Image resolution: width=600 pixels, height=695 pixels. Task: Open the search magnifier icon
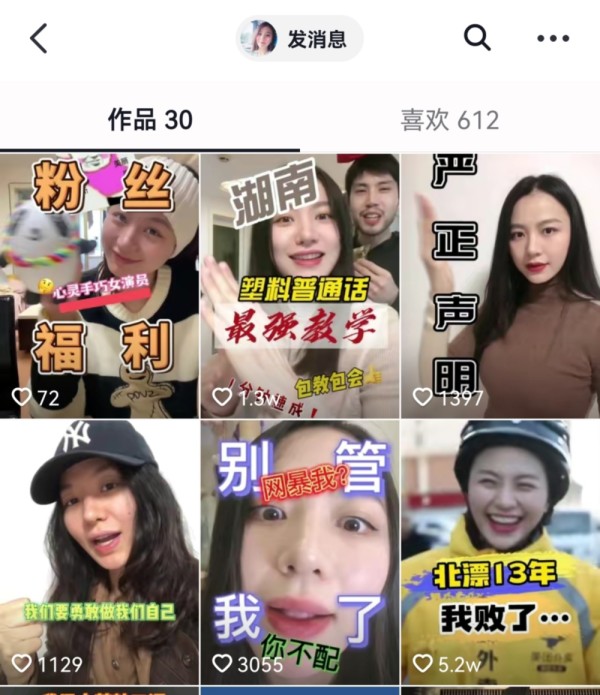click(x=477, y=39)
